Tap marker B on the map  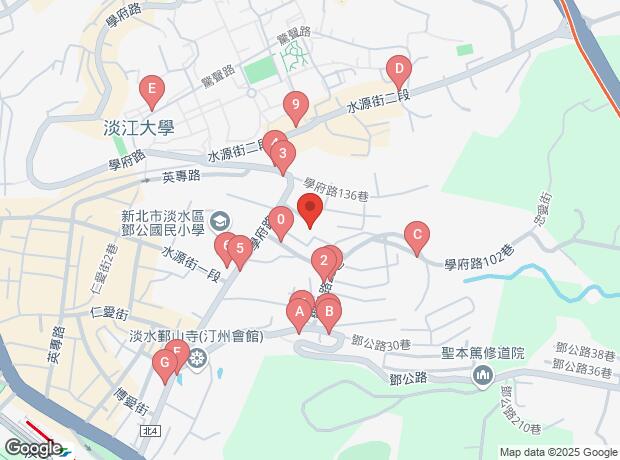(329, 316)
